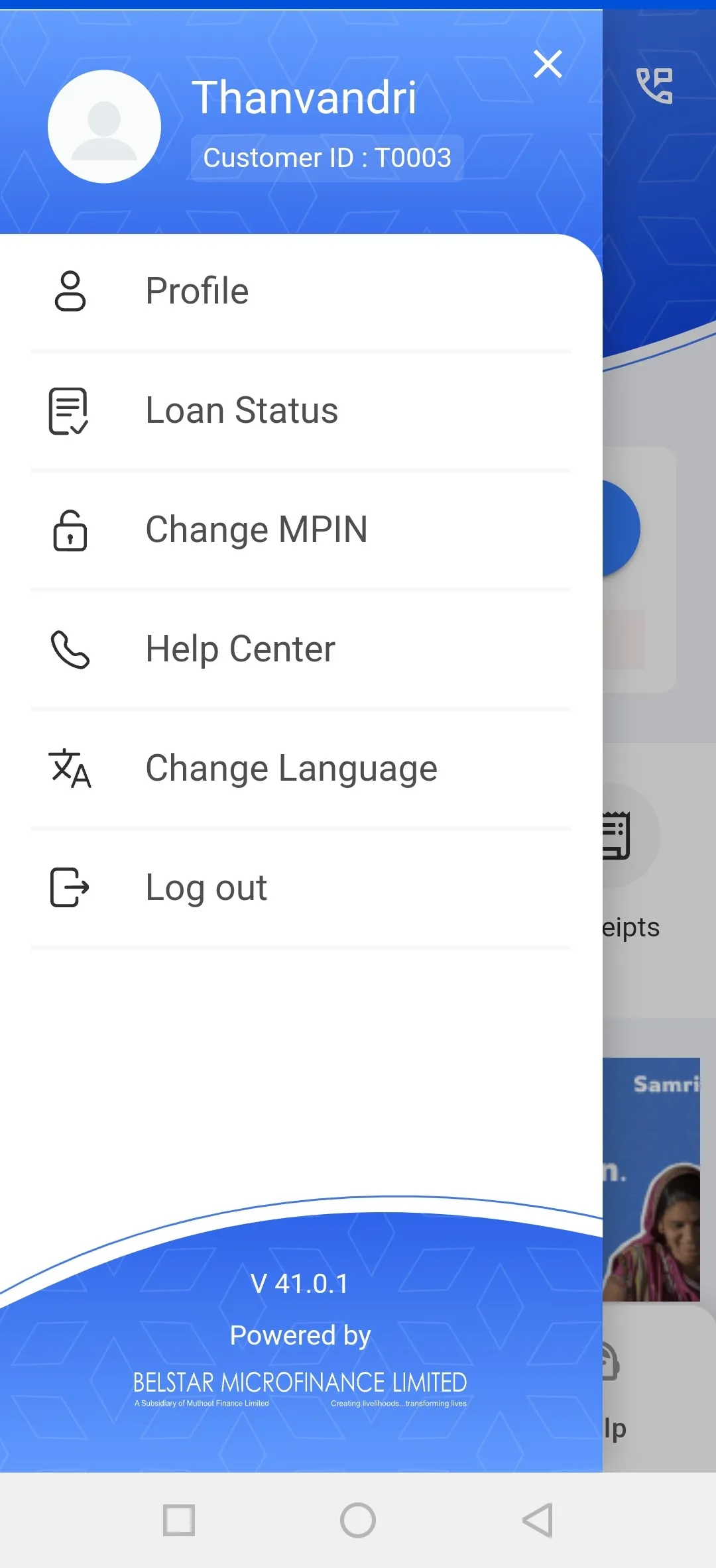View Loan Status
Screen dimensions: 716x1568
click(241, 410)
